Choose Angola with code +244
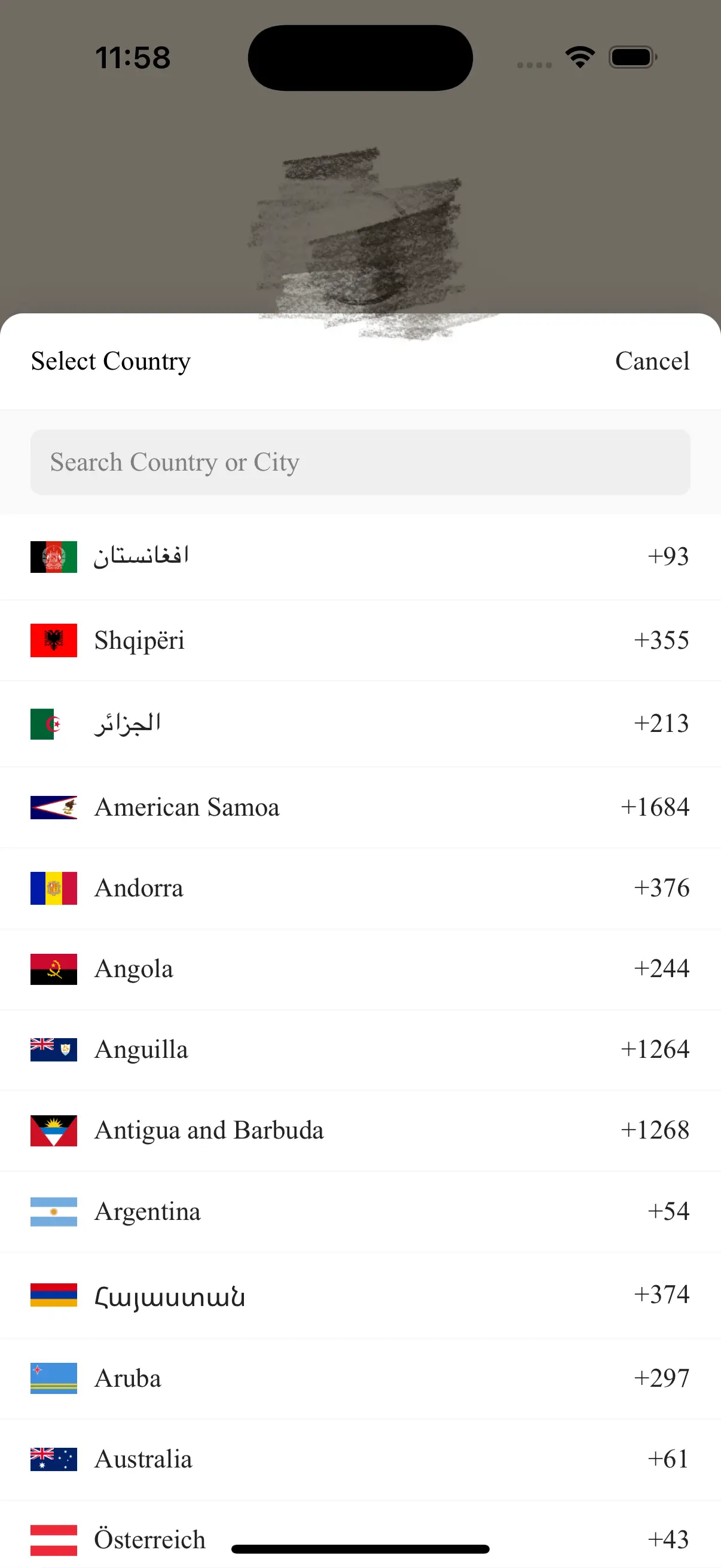 [x=360, y=969]
